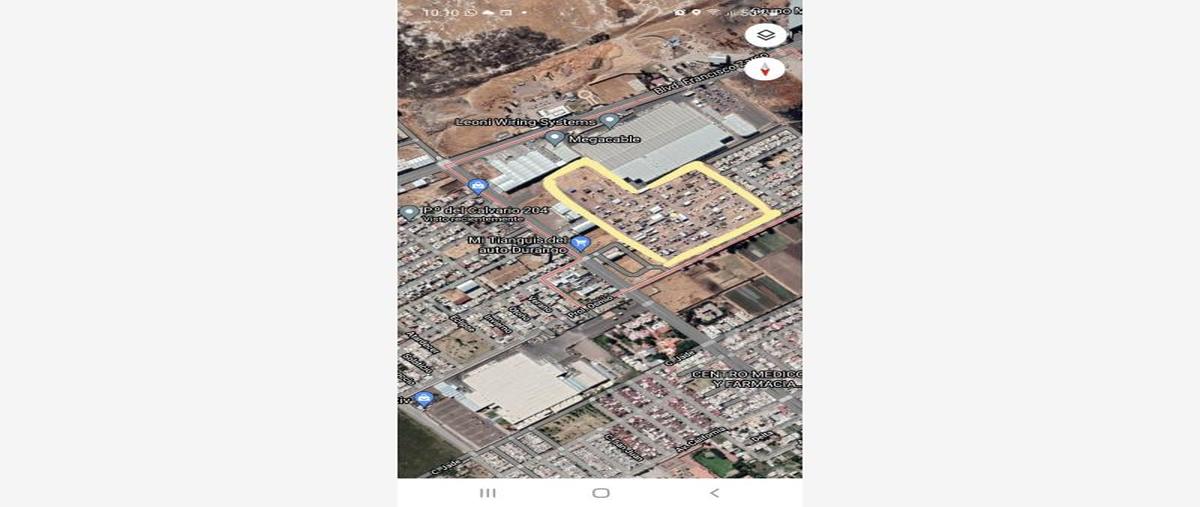Open the Megacable place marker

point(555,138)
